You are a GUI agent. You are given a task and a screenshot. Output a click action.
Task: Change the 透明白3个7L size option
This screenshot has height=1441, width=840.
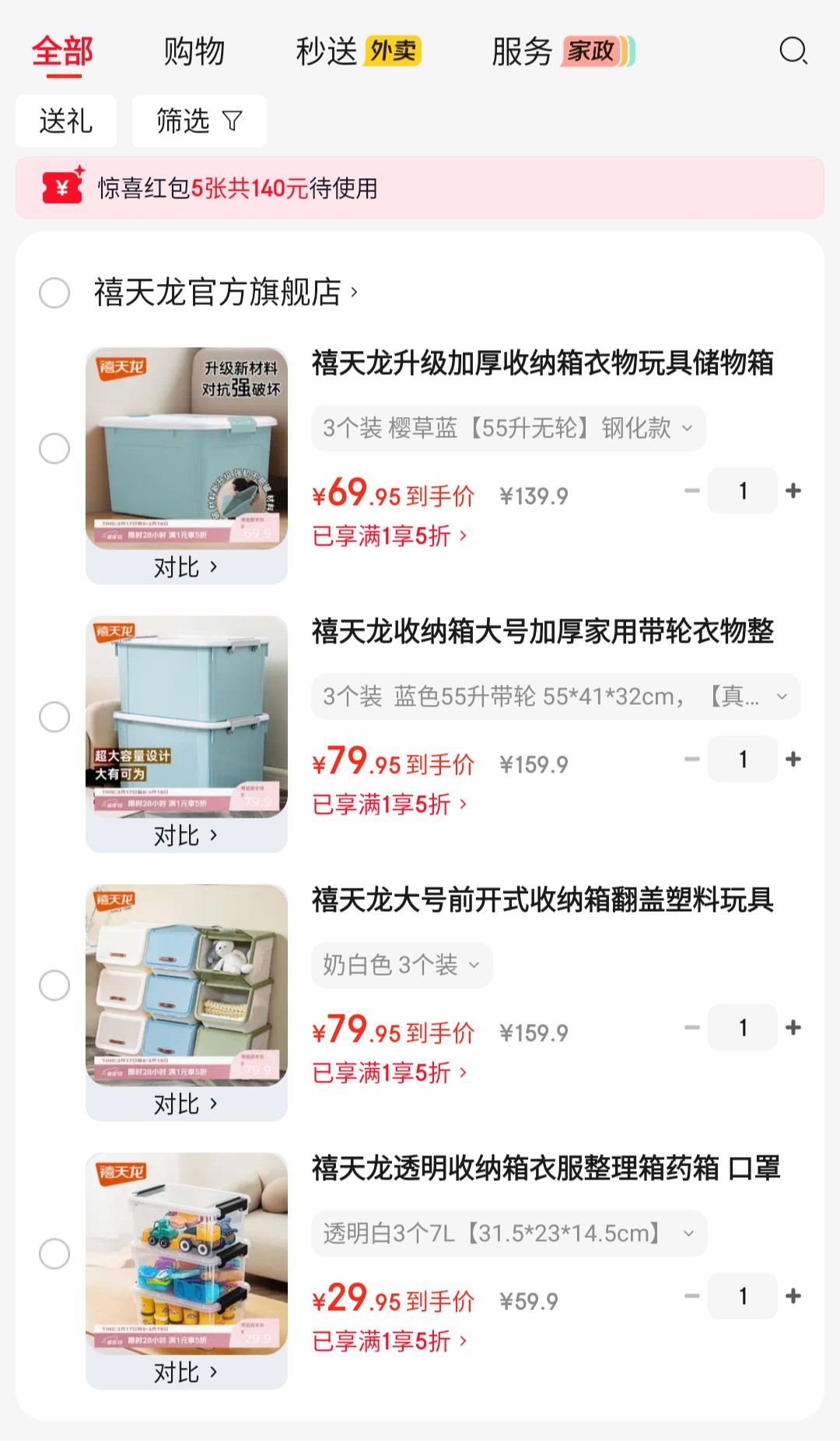point(509,1233)
